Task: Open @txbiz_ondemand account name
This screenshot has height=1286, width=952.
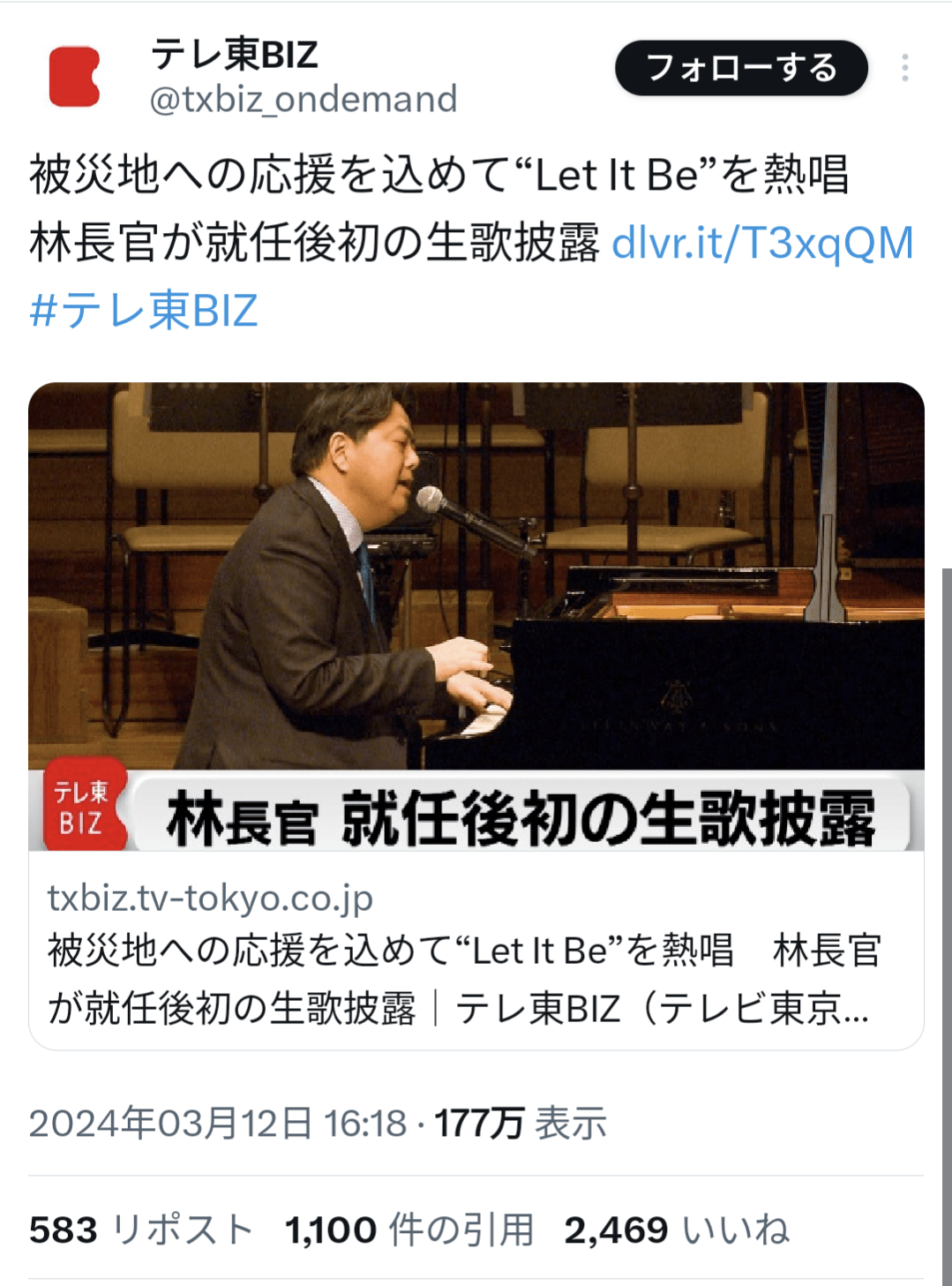Action: click(x=303, y=99)
